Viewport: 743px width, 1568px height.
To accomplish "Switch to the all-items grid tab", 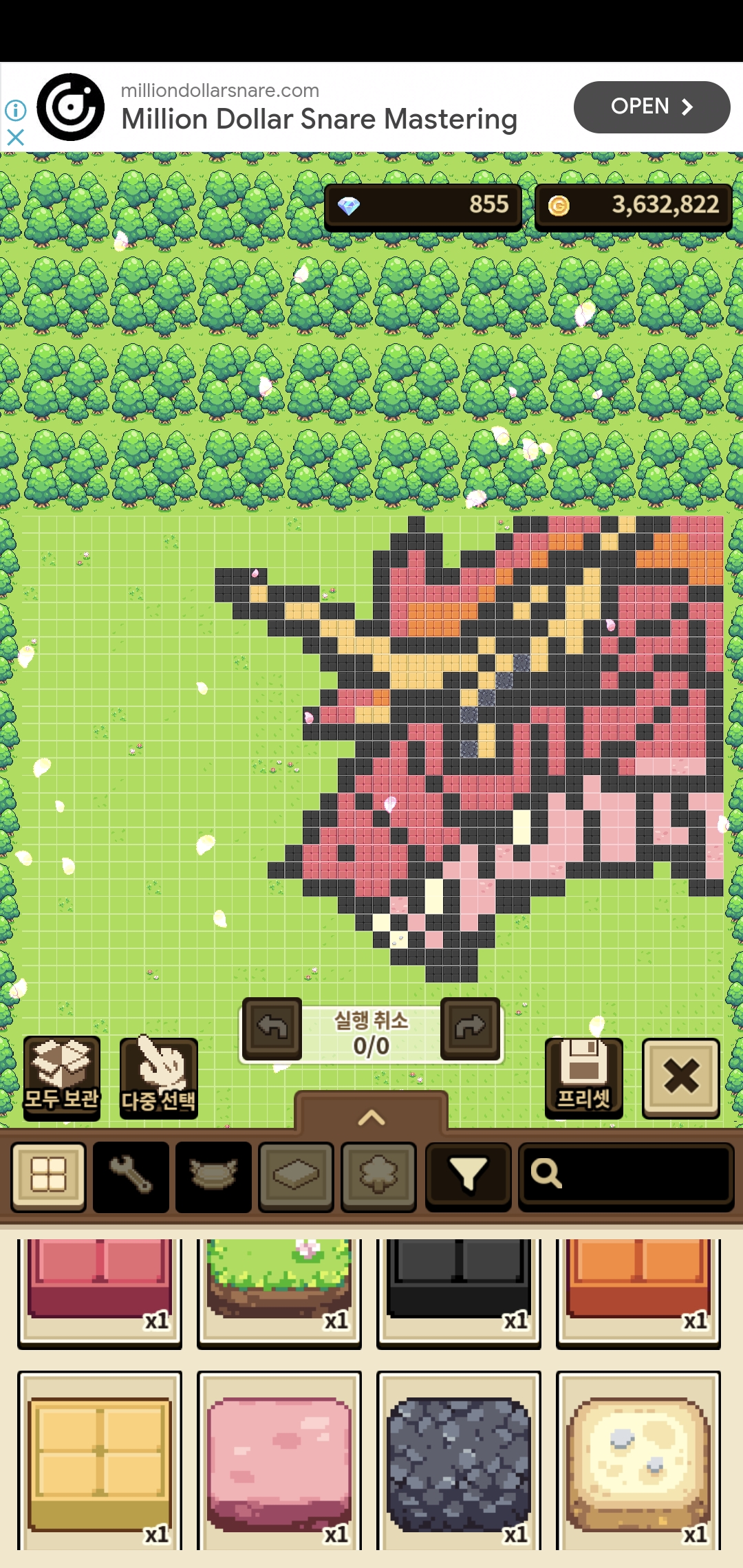I will click(x=48, y=1175).
